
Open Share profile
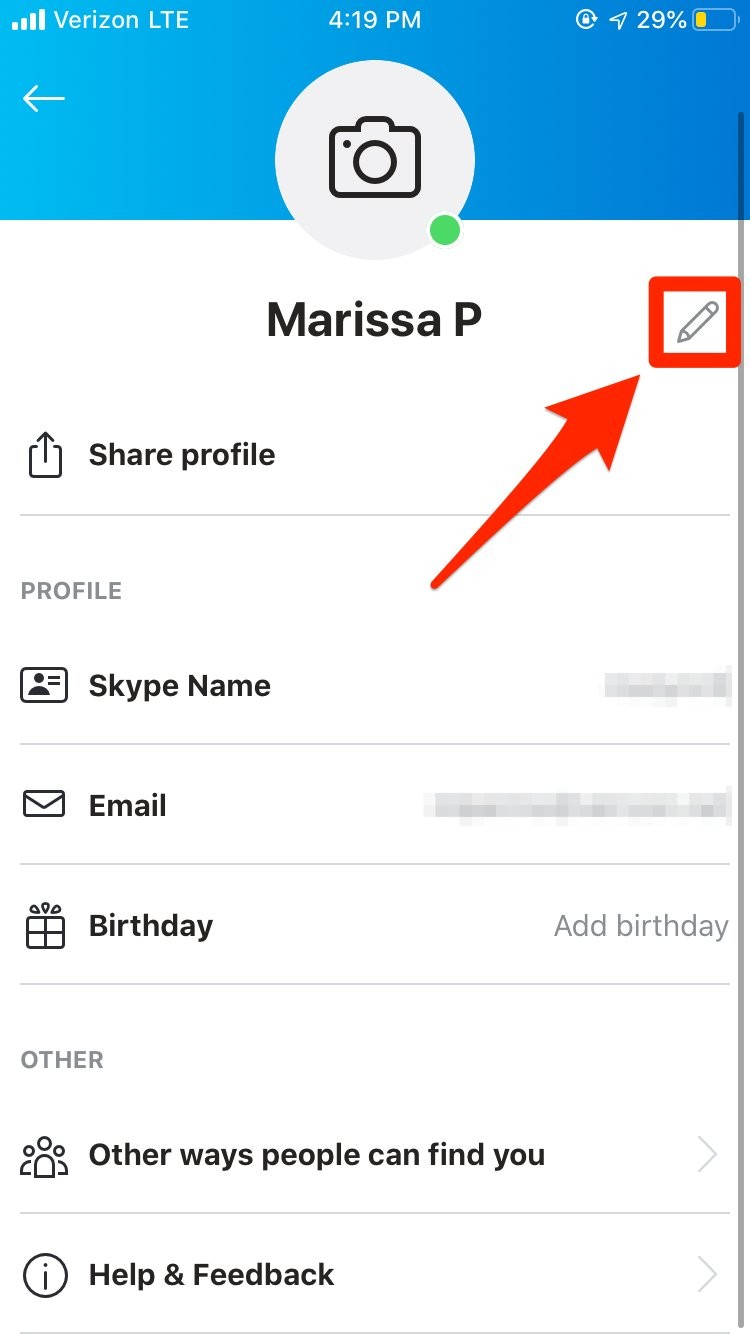tap(182, 456)
